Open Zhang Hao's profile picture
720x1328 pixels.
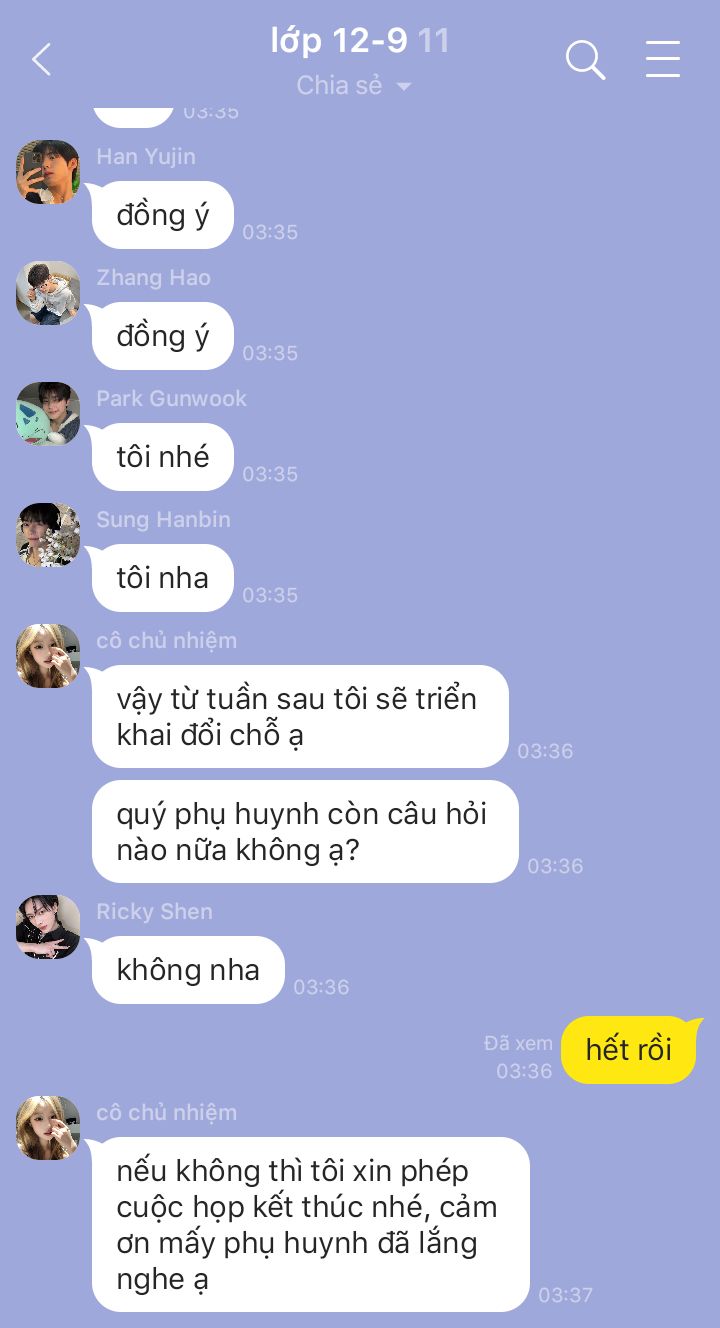tap(48, 293)
